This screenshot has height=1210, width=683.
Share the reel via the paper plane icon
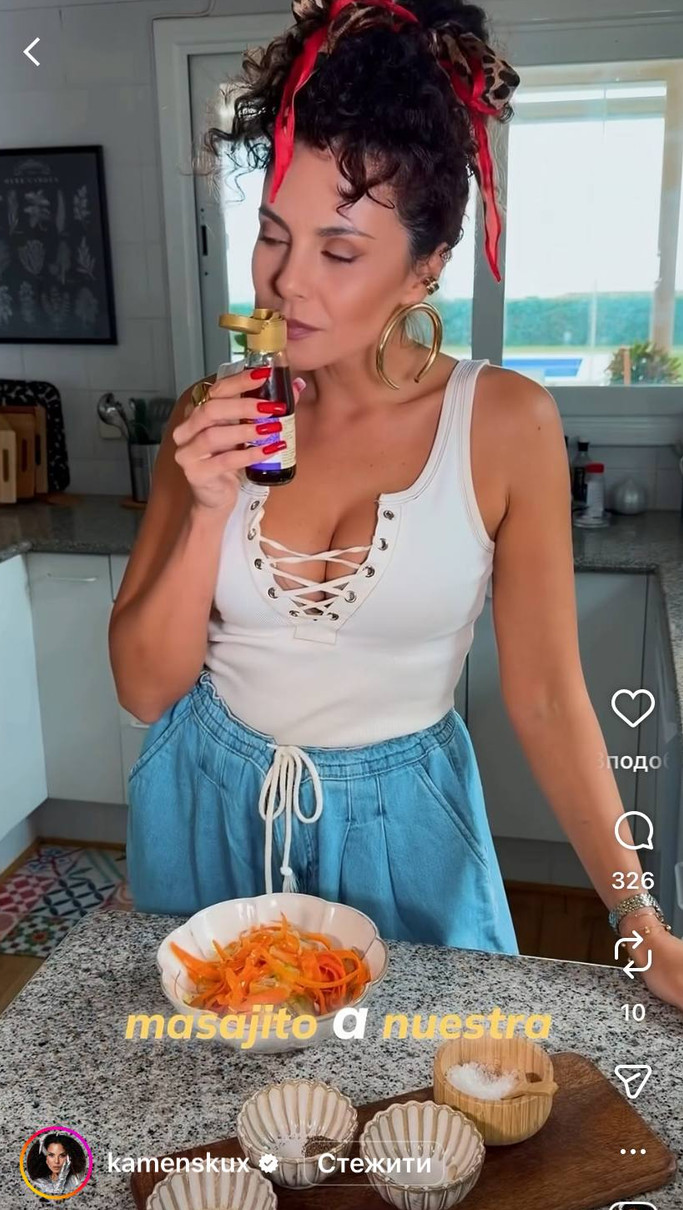coord(633,1081)
